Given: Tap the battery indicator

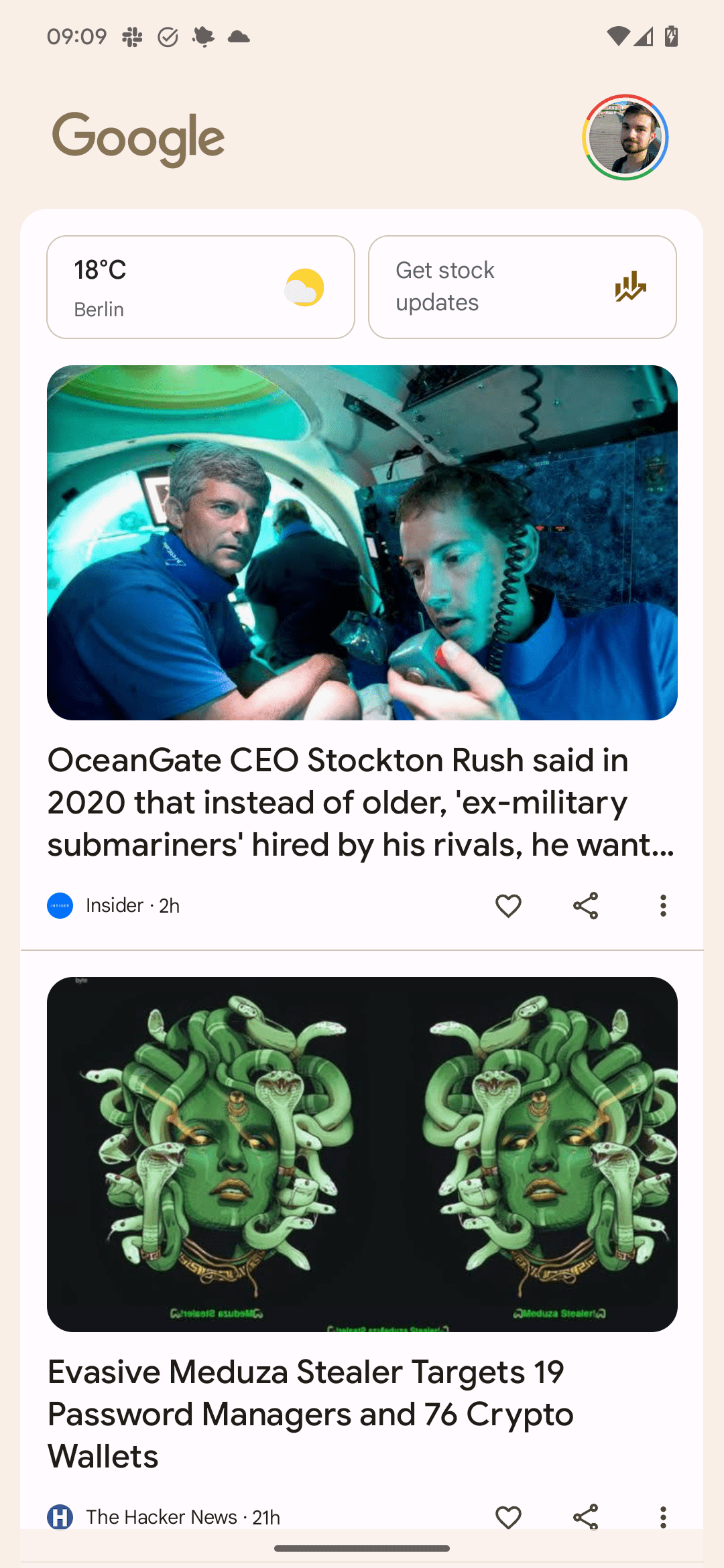Looking at the screenshot, I should click(x=670, y=36).
